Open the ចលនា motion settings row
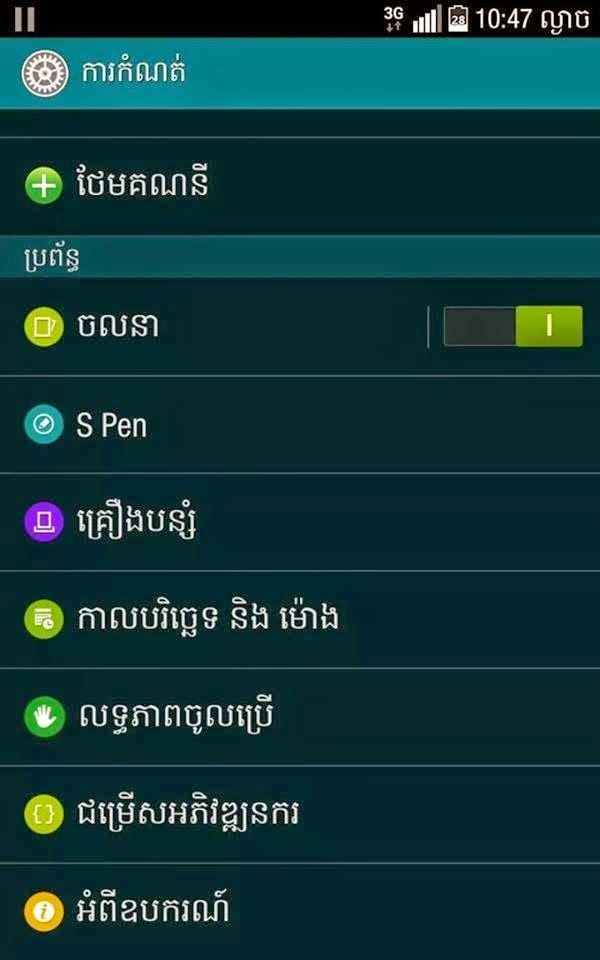 point(118,327)
